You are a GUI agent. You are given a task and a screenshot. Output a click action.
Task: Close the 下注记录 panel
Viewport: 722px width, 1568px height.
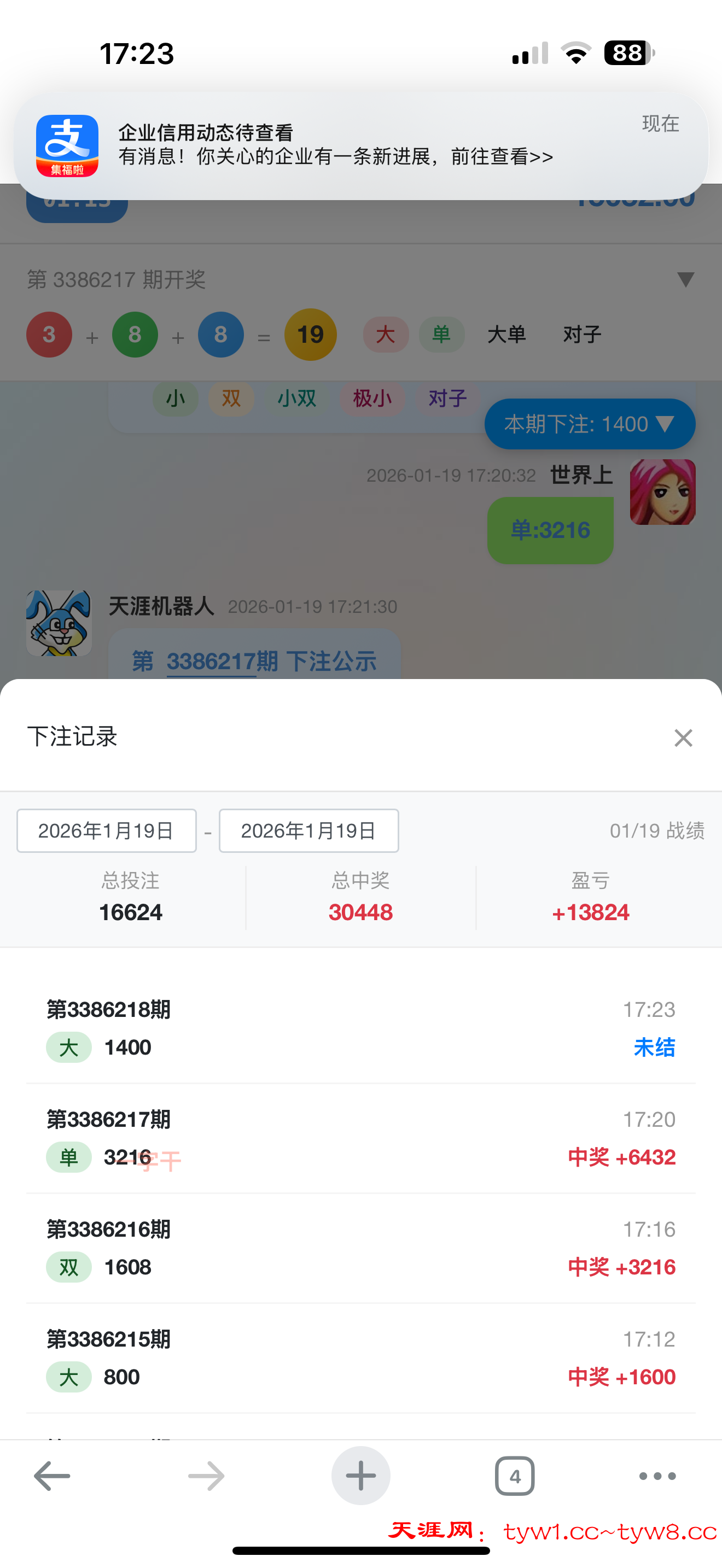tap(683, 738)
